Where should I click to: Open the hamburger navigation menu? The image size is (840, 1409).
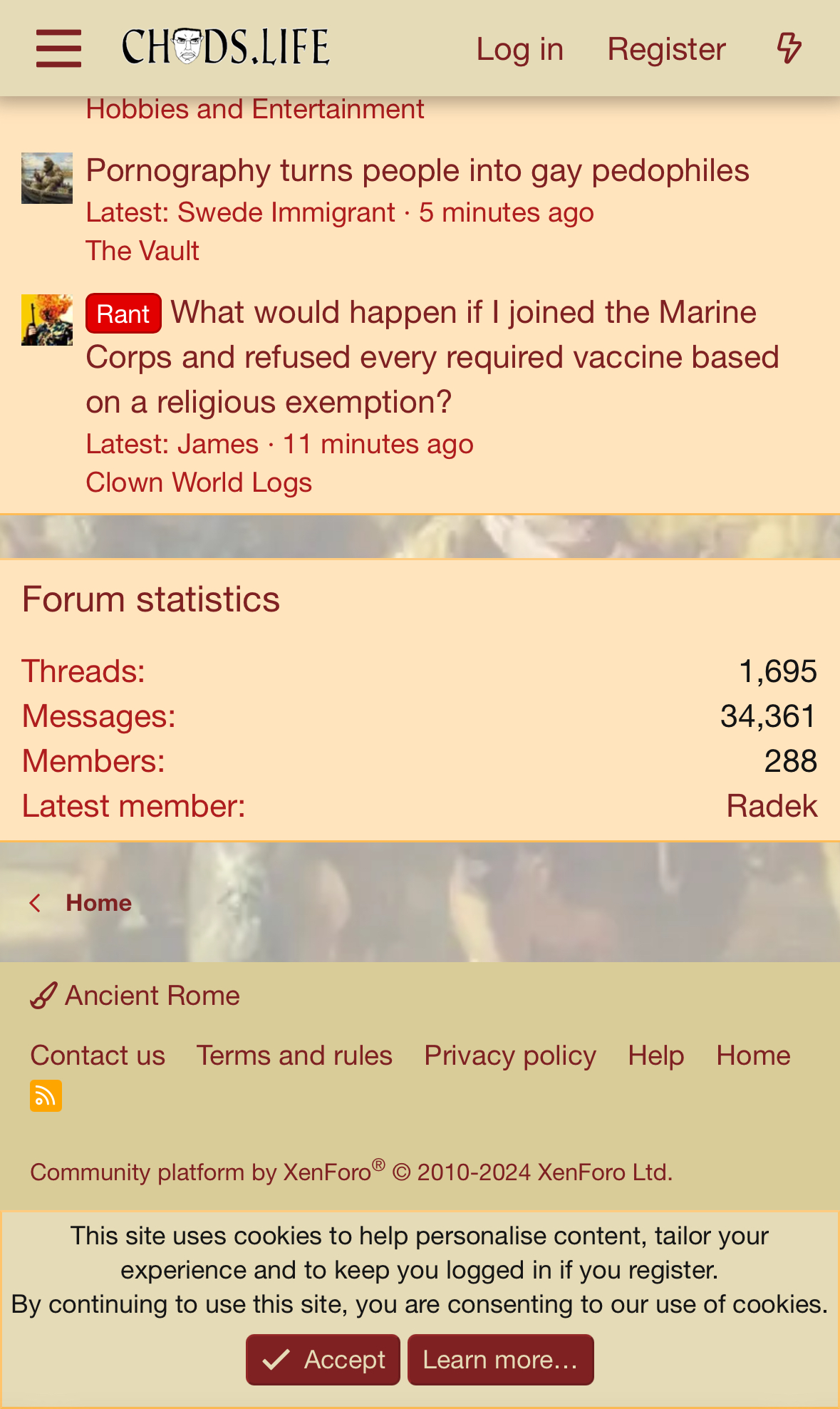pyautogui.click(x=58, y=48)
